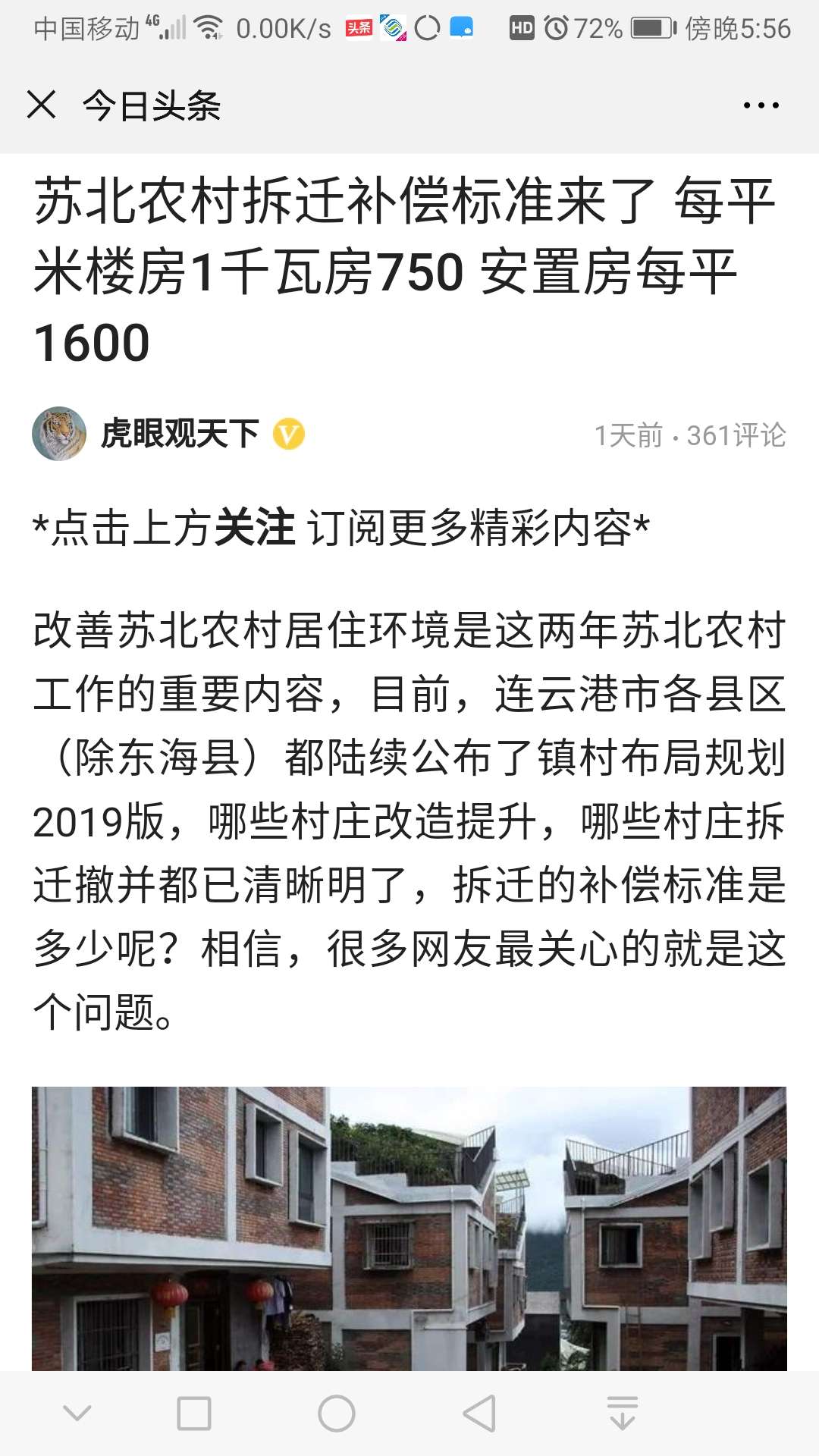Open recent apps view
The width and height of the screenshot is (819, 1456).
point(194,1414)
